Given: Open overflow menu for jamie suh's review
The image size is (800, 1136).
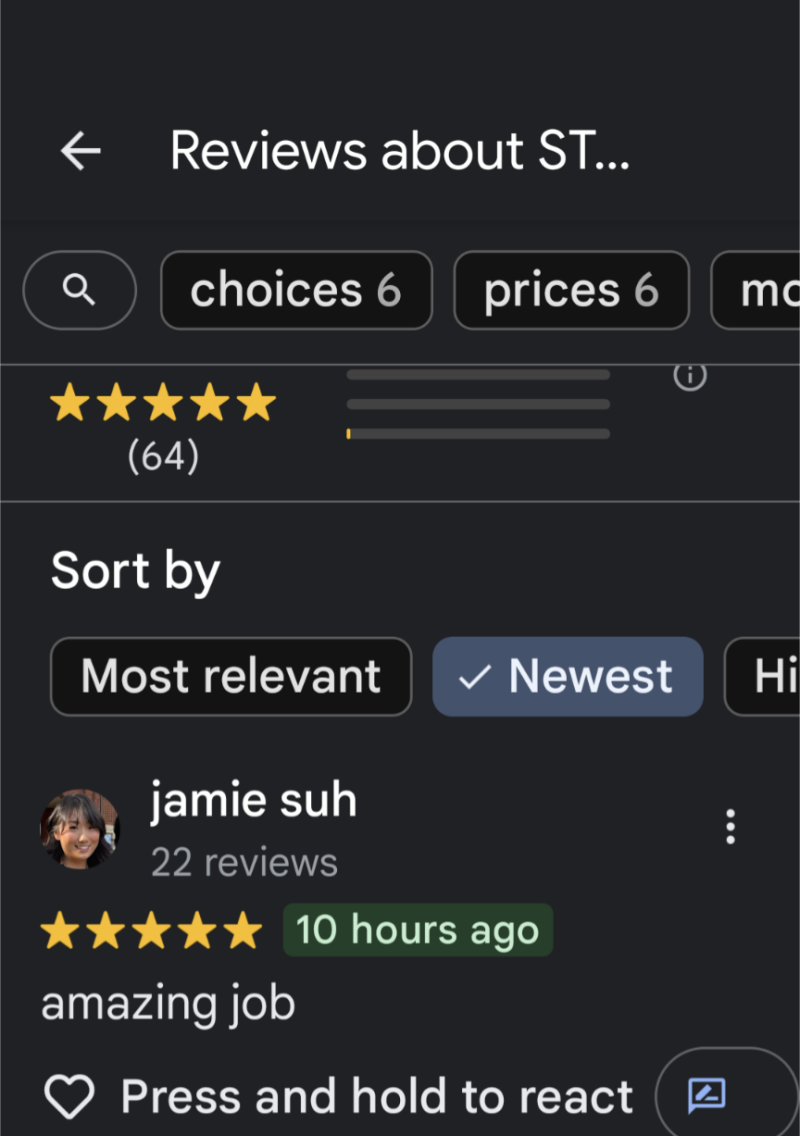Looking at the screenshot, I should coord(730,827).
